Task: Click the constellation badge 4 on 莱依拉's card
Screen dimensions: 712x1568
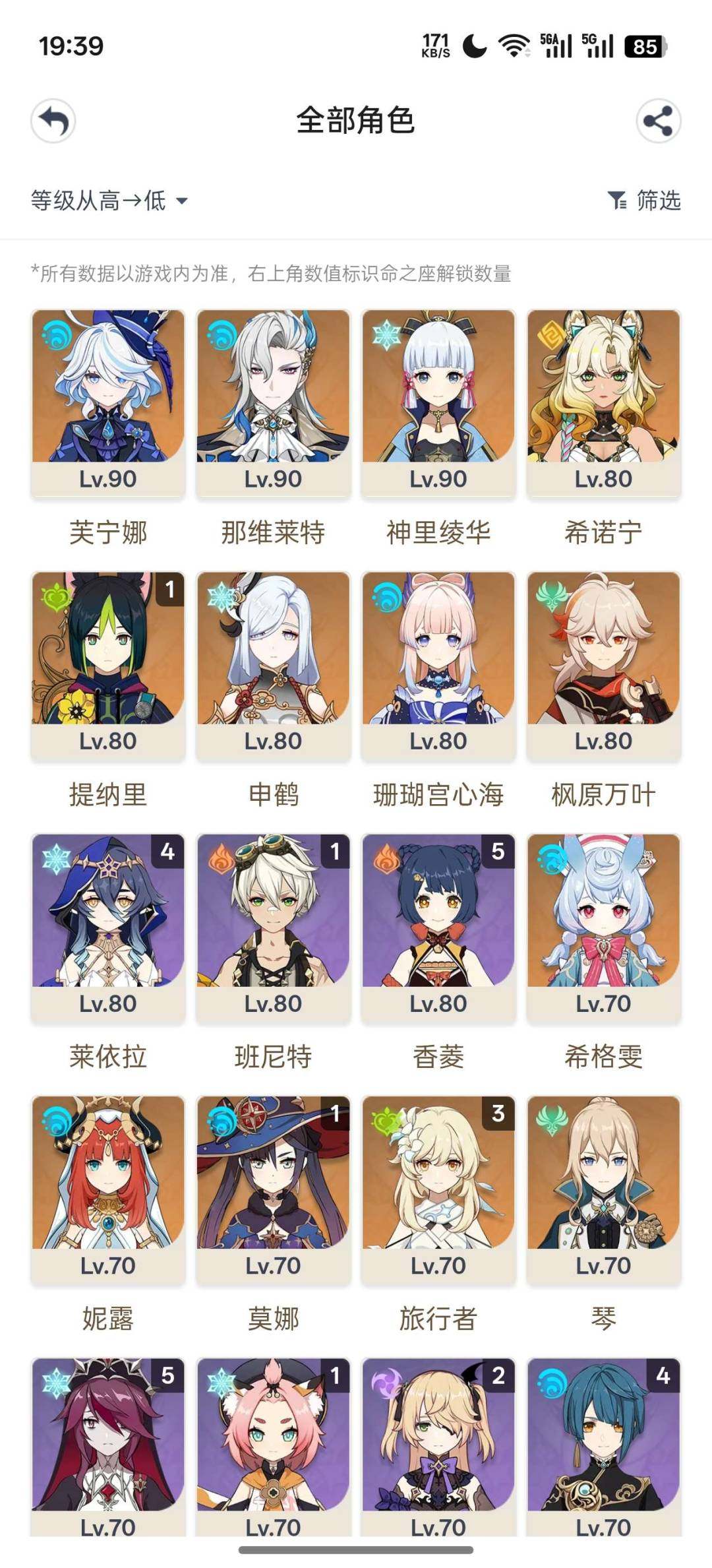Action: pos(169,854)
